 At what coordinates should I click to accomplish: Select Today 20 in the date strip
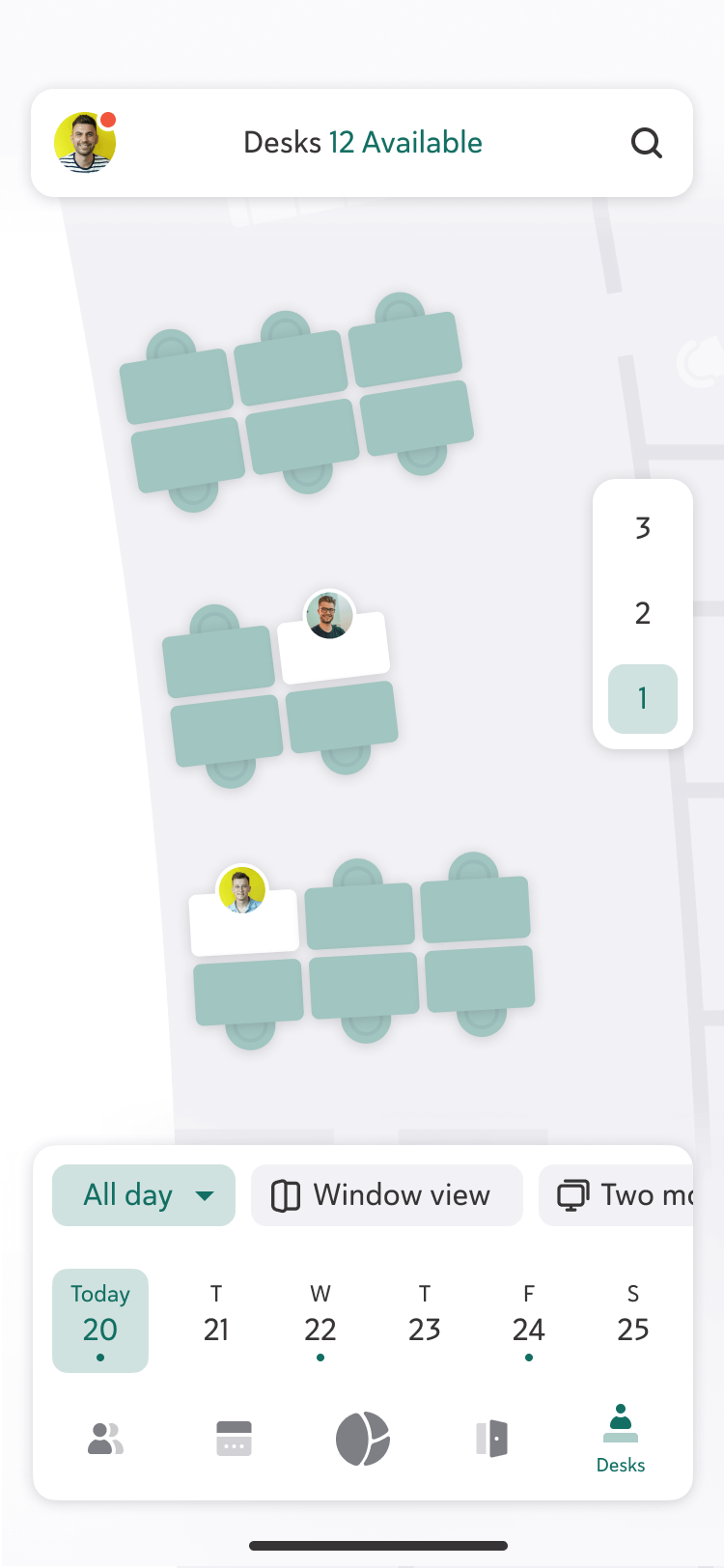(100, 1319)
